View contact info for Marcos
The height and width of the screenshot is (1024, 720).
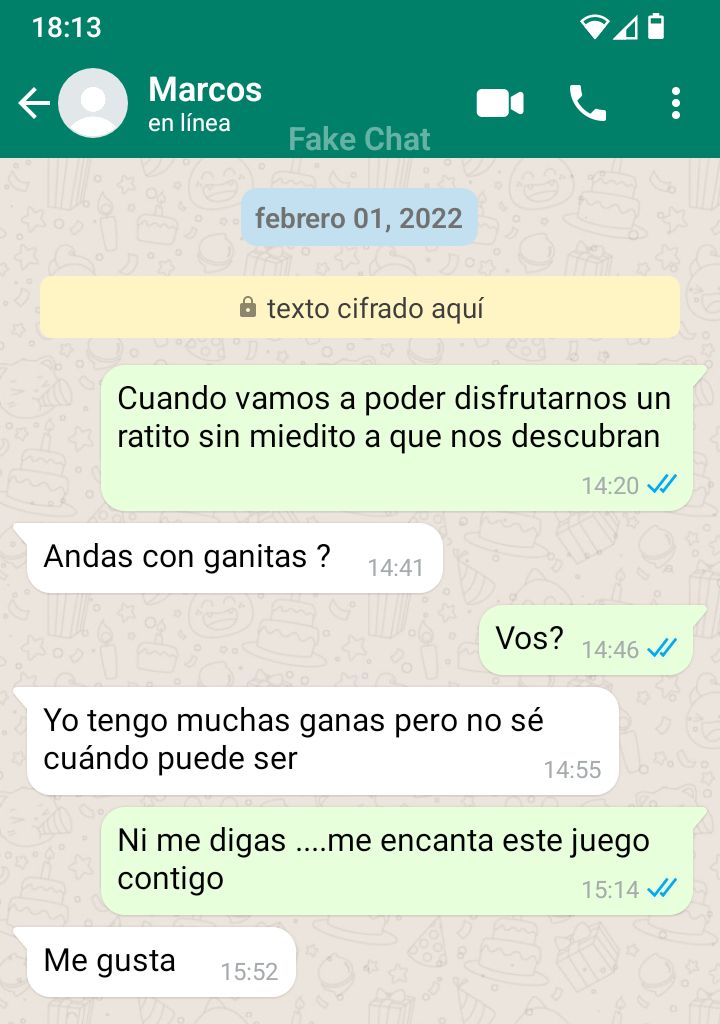(x=205, y=103)
